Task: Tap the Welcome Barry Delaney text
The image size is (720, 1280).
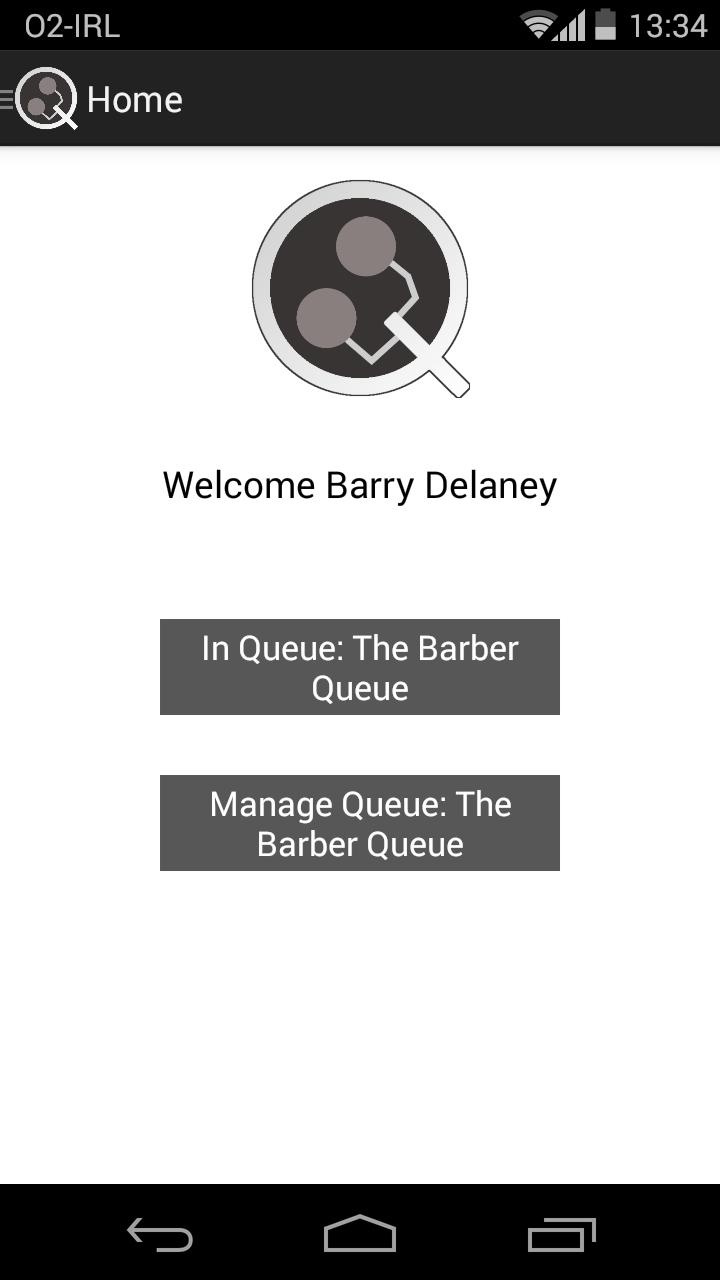Action: (x=360, y=485)
